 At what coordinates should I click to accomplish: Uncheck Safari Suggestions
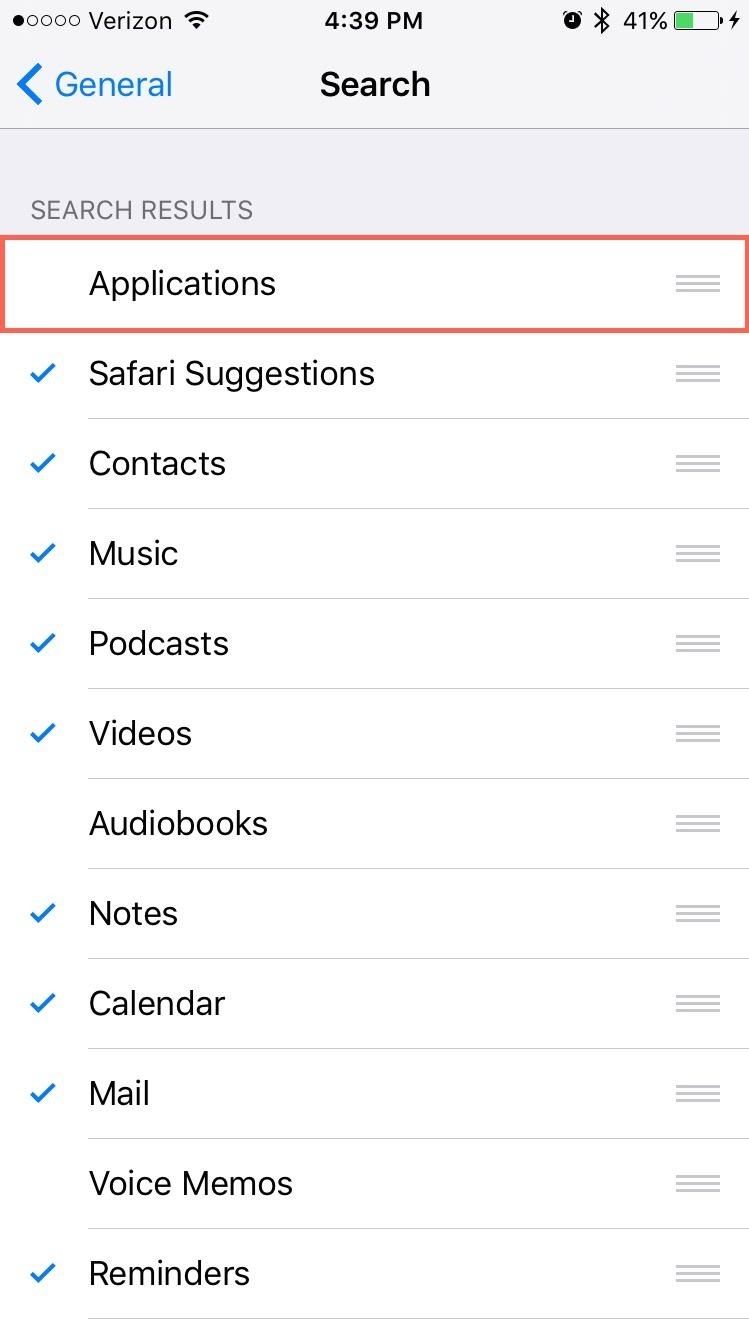pyautogui.click(x=231, y=374)
